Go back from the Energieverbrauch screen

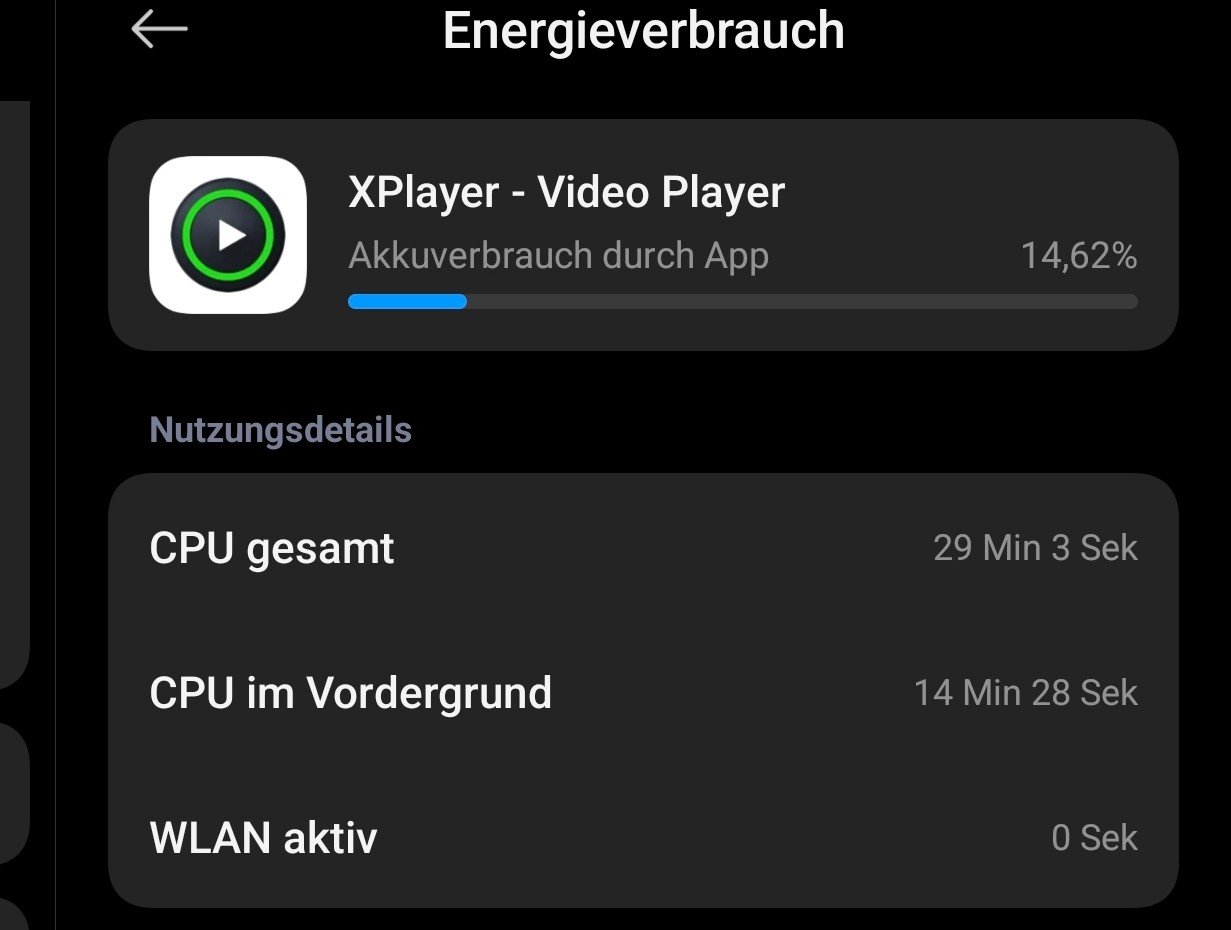tap(159, 30)
